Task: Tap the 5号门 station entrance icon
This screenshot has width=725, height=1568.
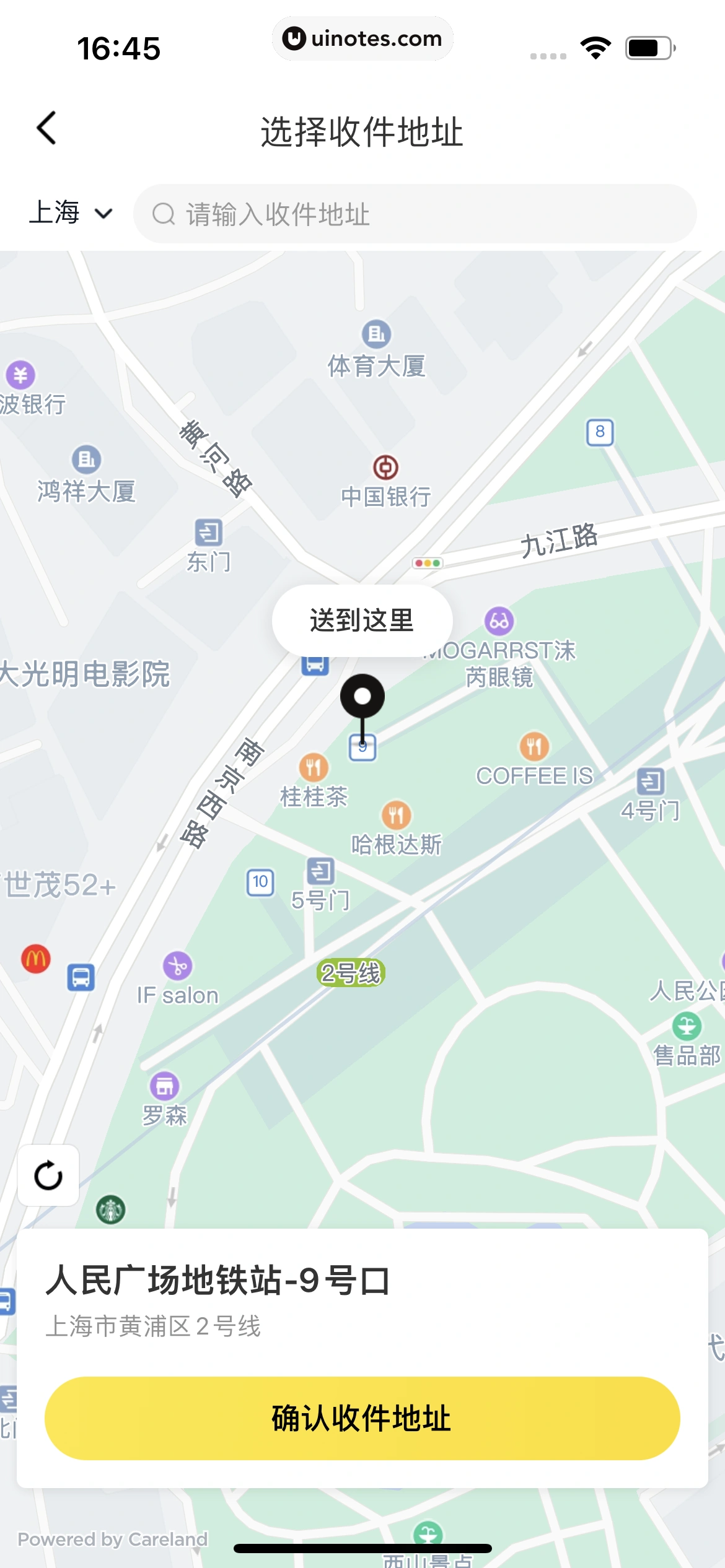Action: point(320,871)
